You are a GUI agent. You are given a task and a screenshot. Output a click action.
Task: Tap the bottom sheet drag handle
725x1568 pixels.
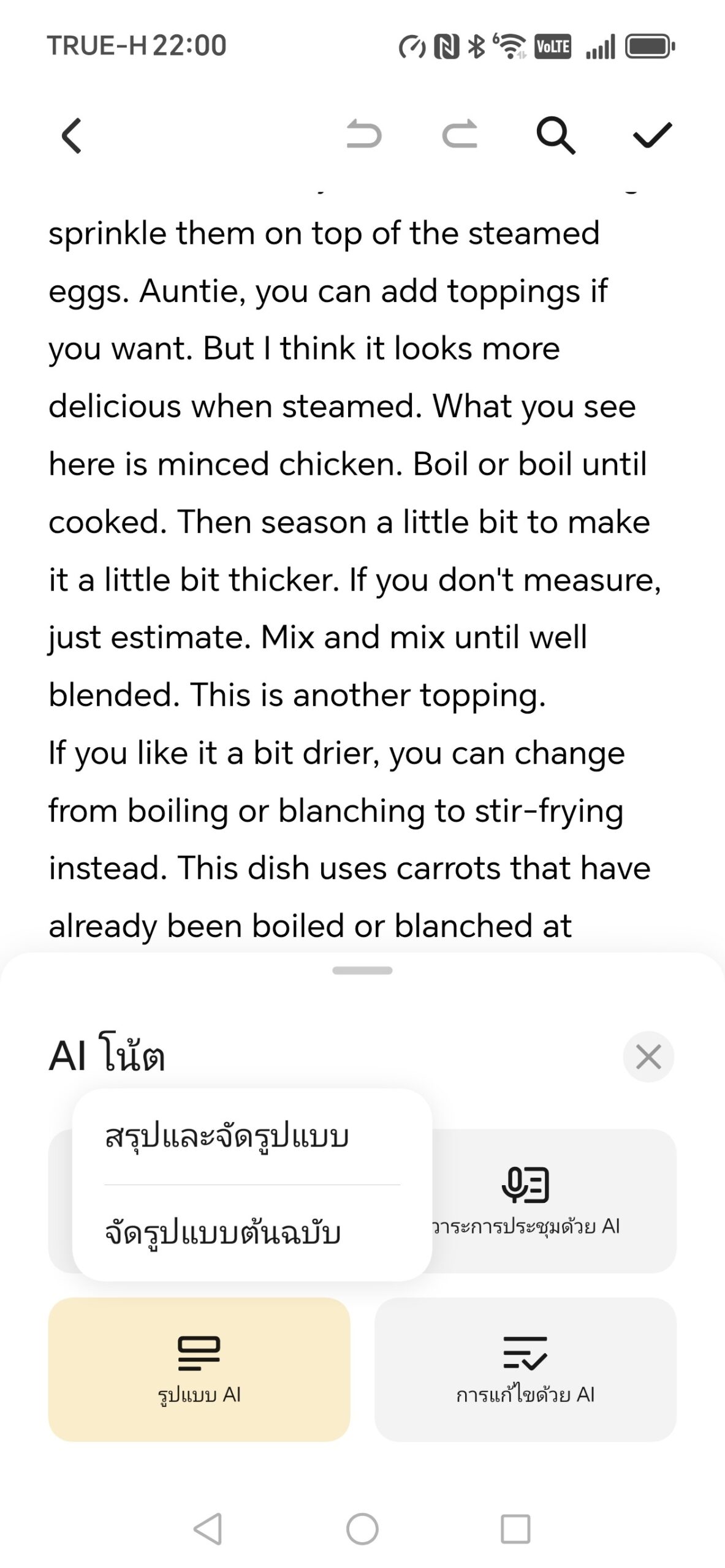[x=362, y=970]
